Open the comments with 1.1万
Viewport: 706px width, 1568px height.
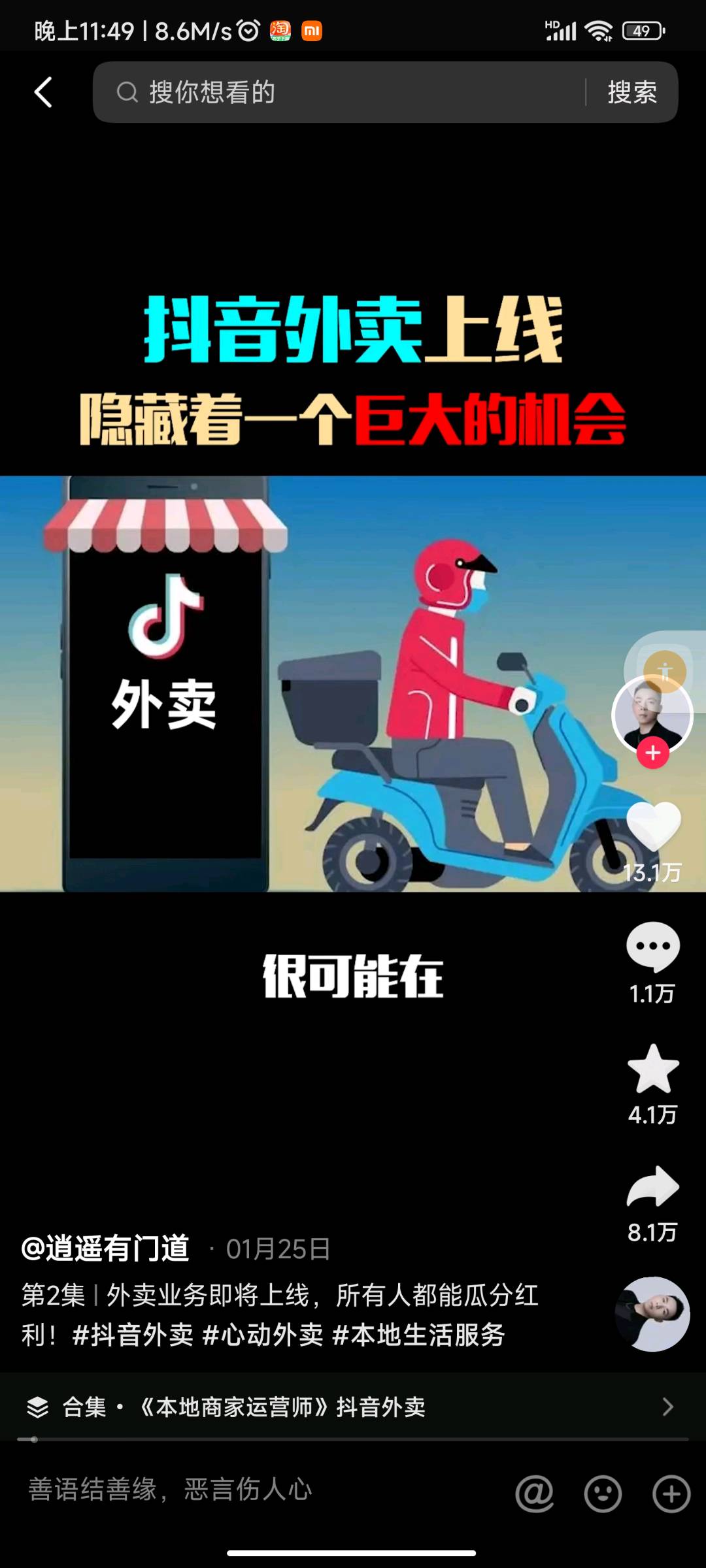pyautogui.click(x=653, y=947)
